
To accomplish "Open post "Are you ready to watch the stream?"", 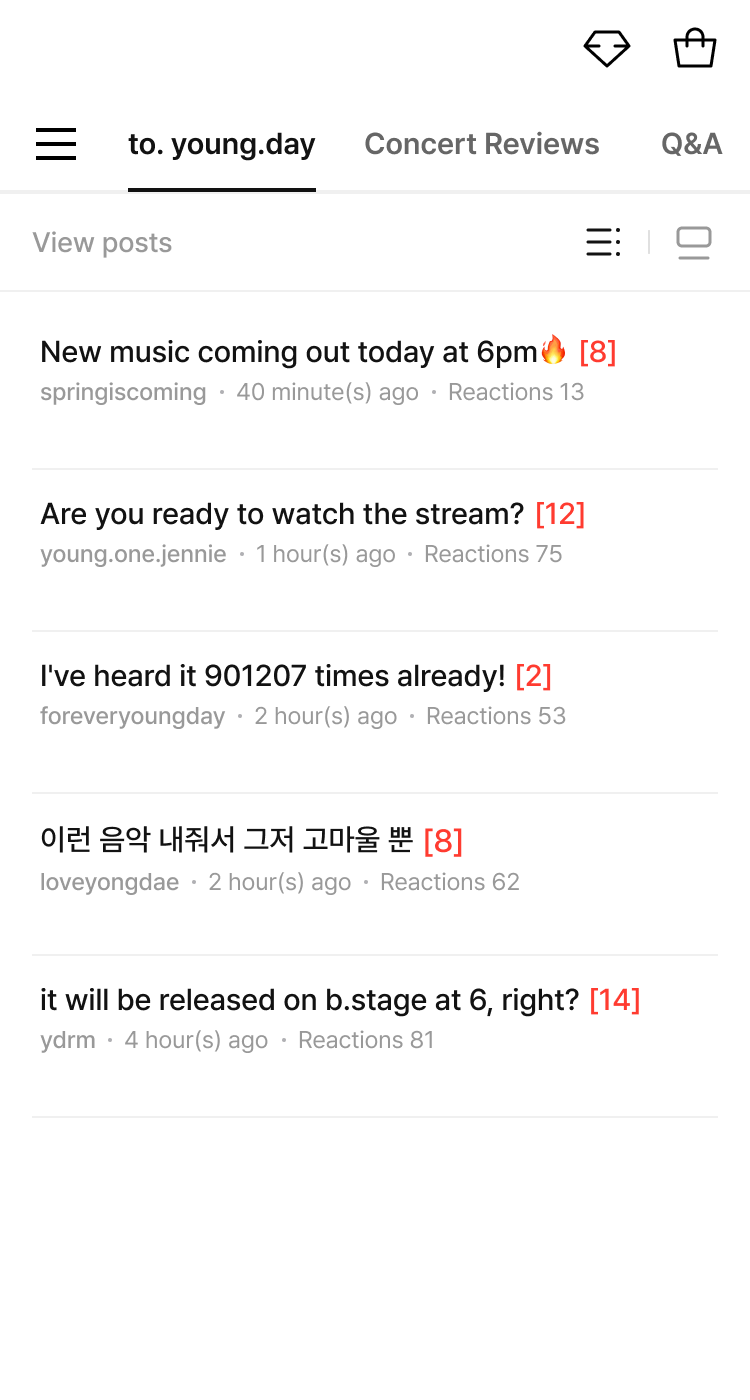I will [x=375, y=532].
